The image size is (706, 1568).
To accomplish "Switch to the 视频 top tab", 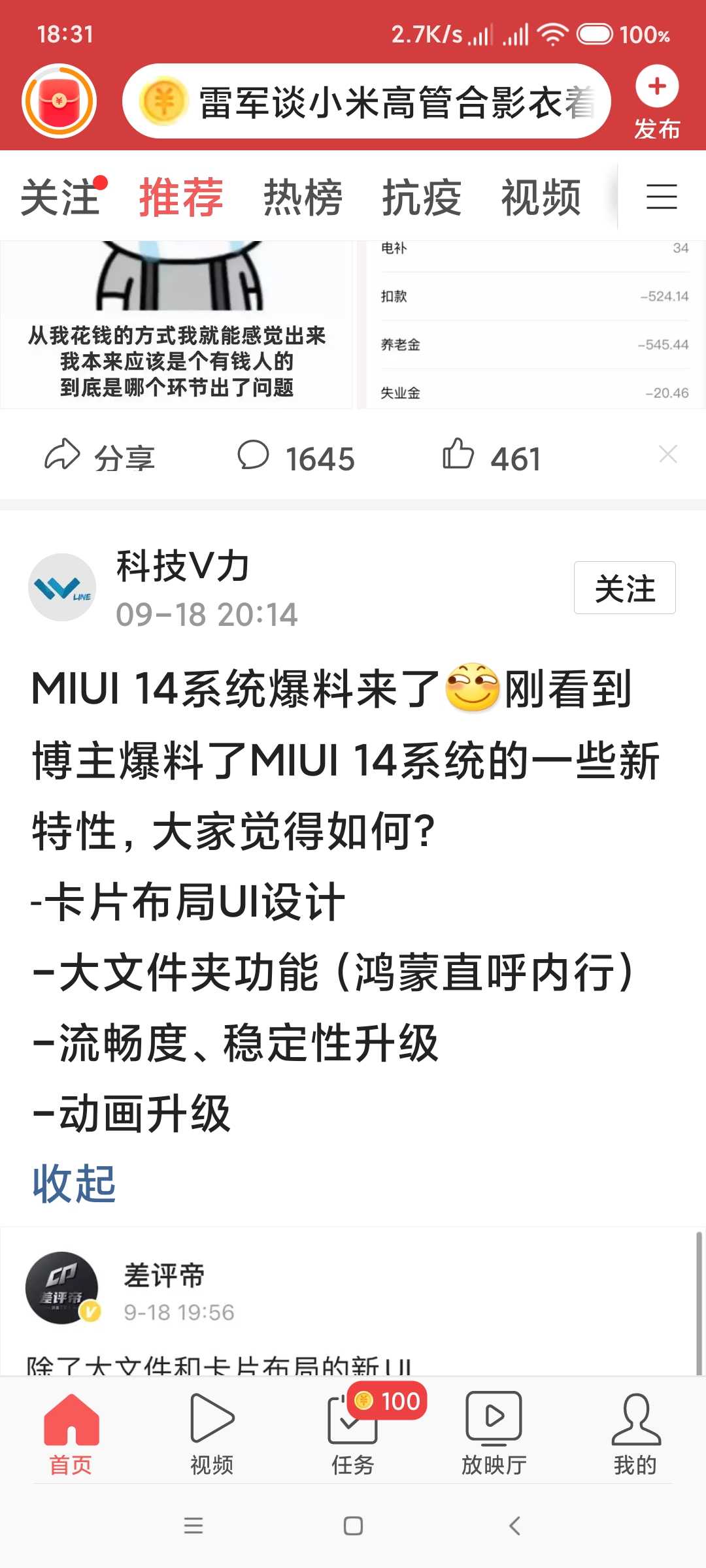I will click(x=541, y=197).
